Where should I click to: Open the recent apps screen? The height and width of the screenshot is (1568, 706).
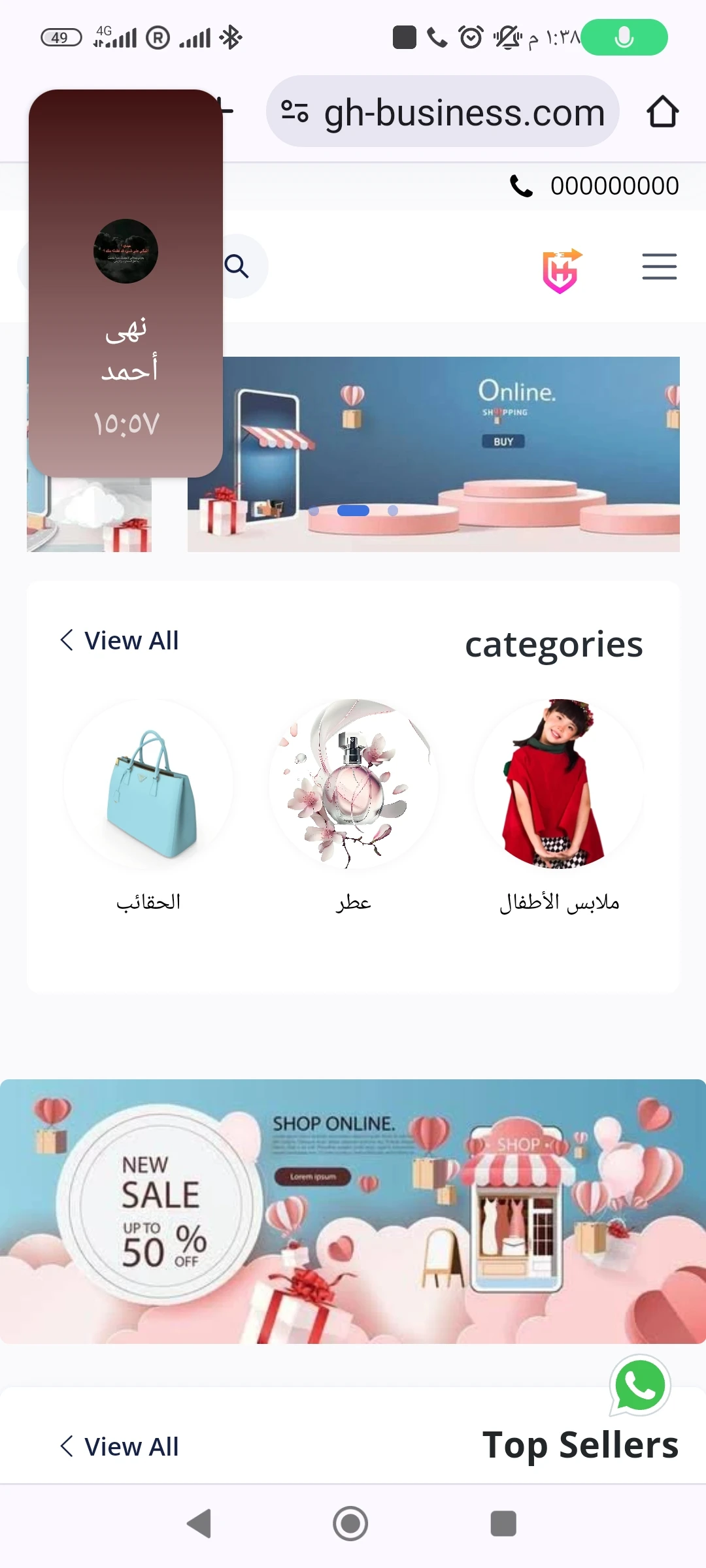[x=503, y=1524]
